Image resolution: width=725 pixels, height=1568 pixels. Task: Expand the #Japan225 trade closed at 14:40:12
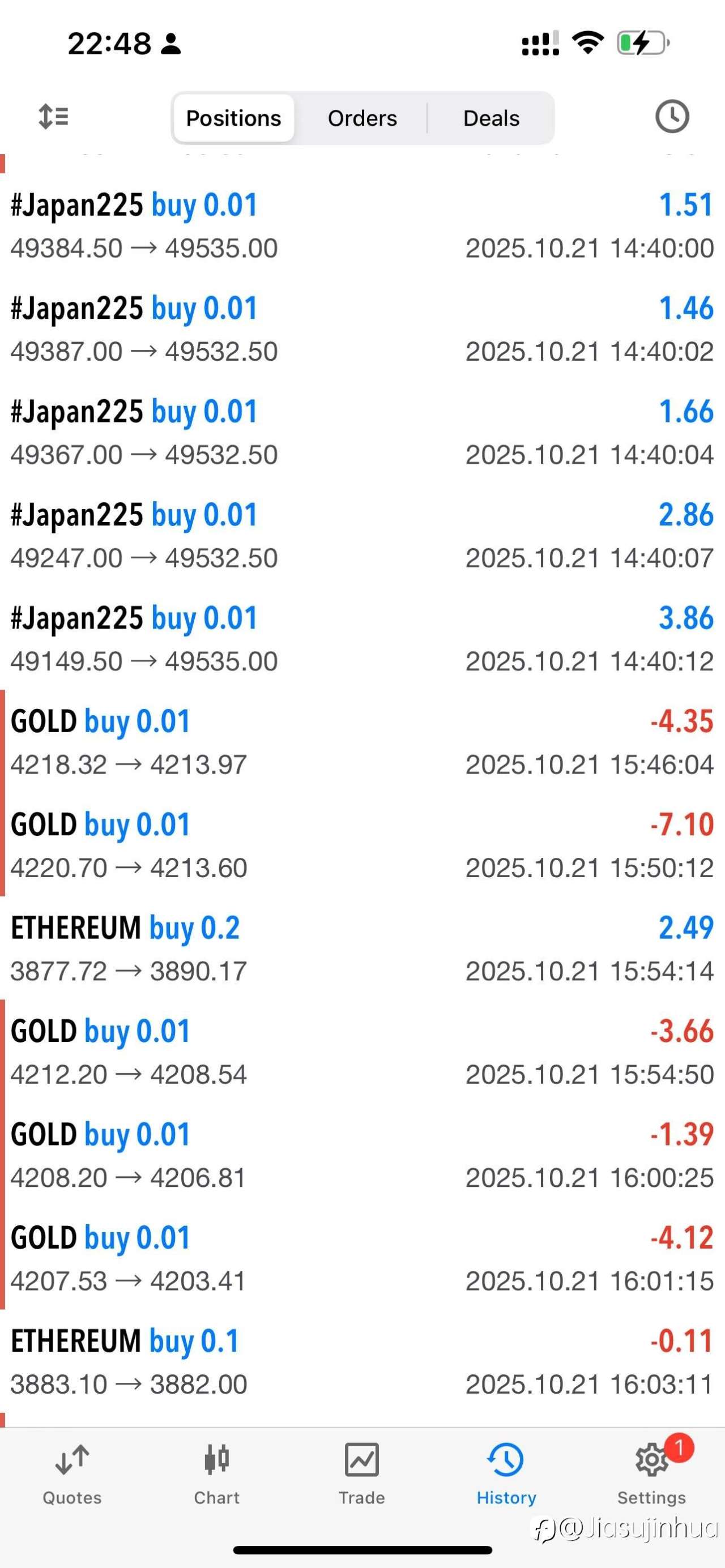pyautogui.click(x=362, y=639)
